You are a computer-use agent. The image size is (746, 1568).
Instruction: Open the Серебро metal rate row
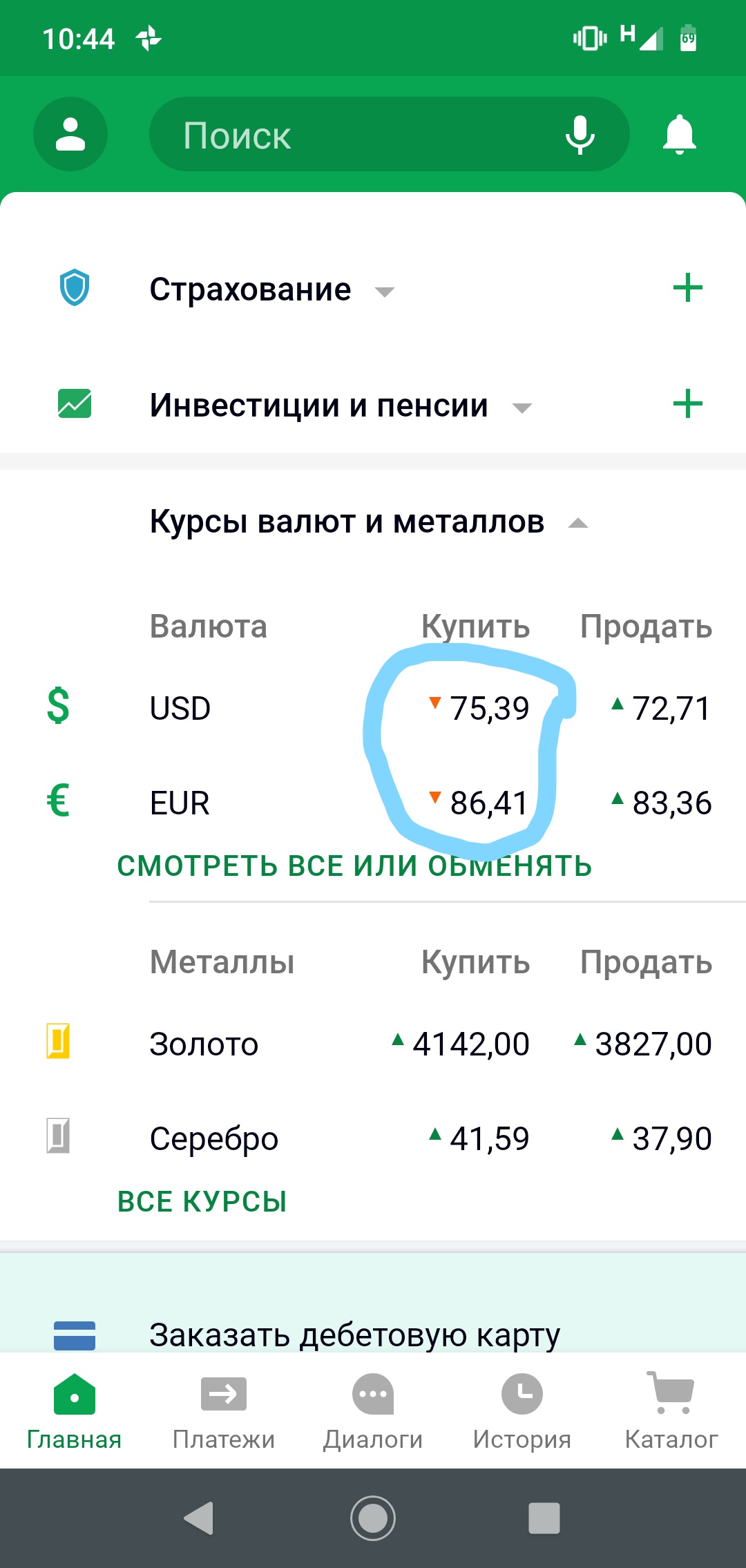pyautogui.click(x=373, y=1138)
